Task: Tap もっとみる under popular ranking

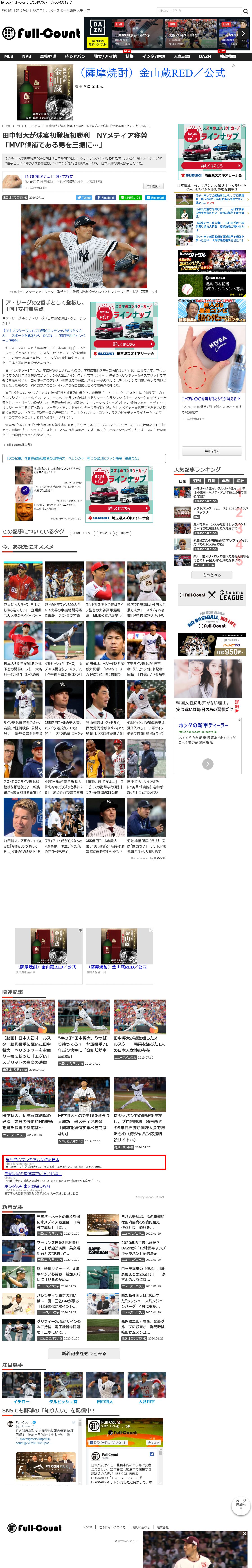Action: (211, 575)
